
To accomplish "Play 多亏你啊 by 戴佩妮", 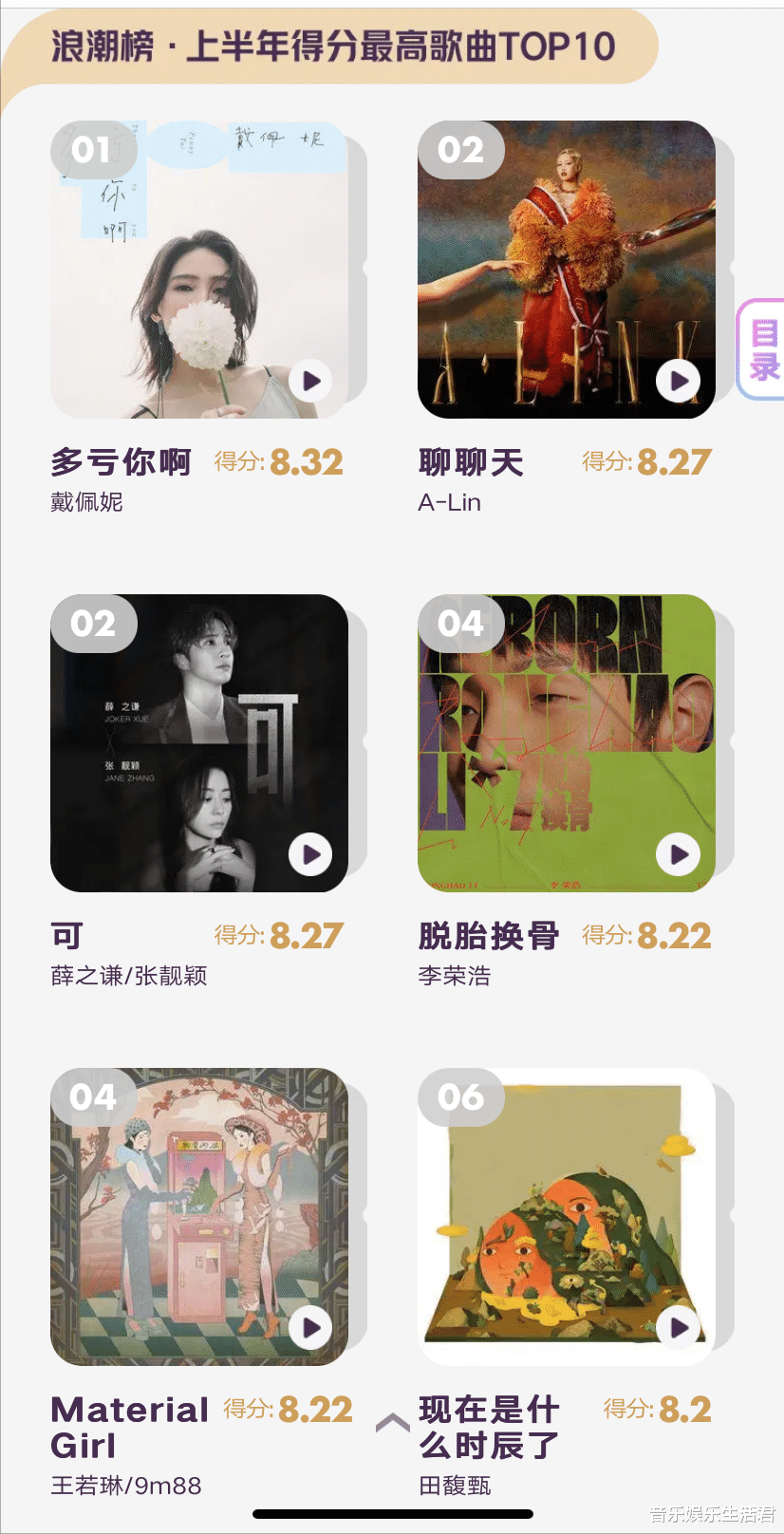I will click(x=310, y=382).
